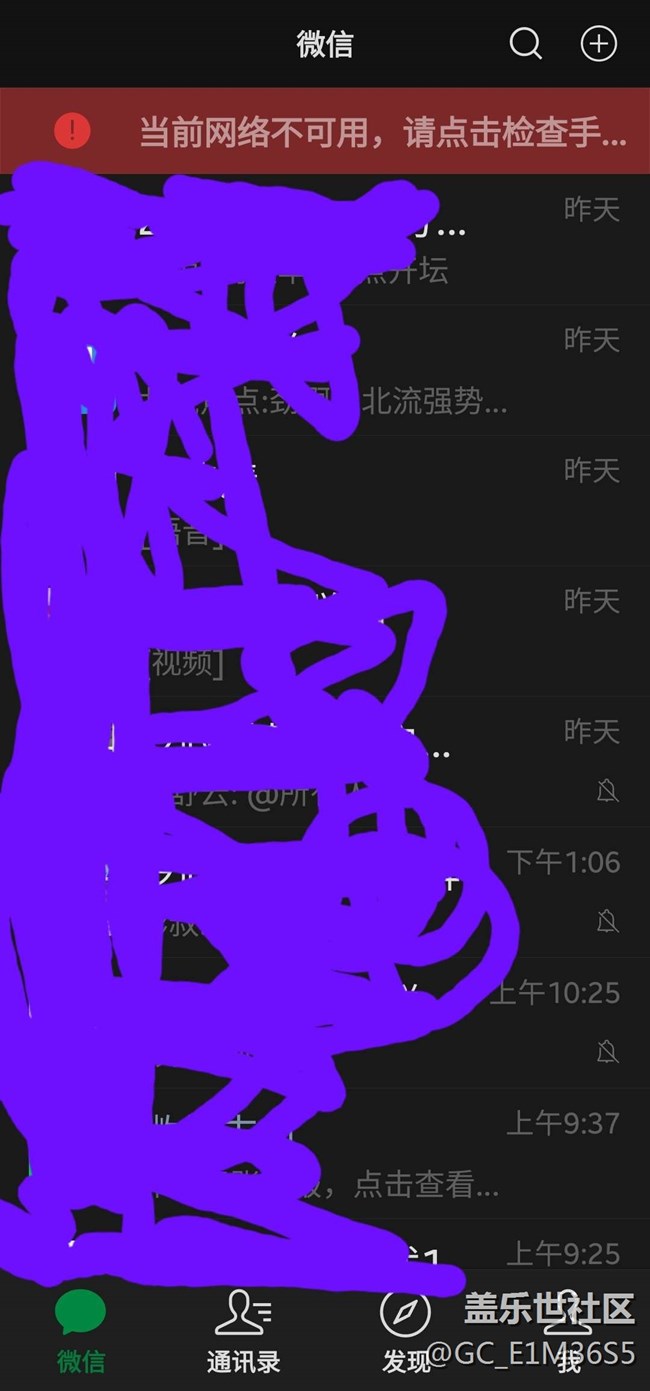Tap the network unavailable warning banner
This screenshot has height=1391, width=650.
coord(325,131)
